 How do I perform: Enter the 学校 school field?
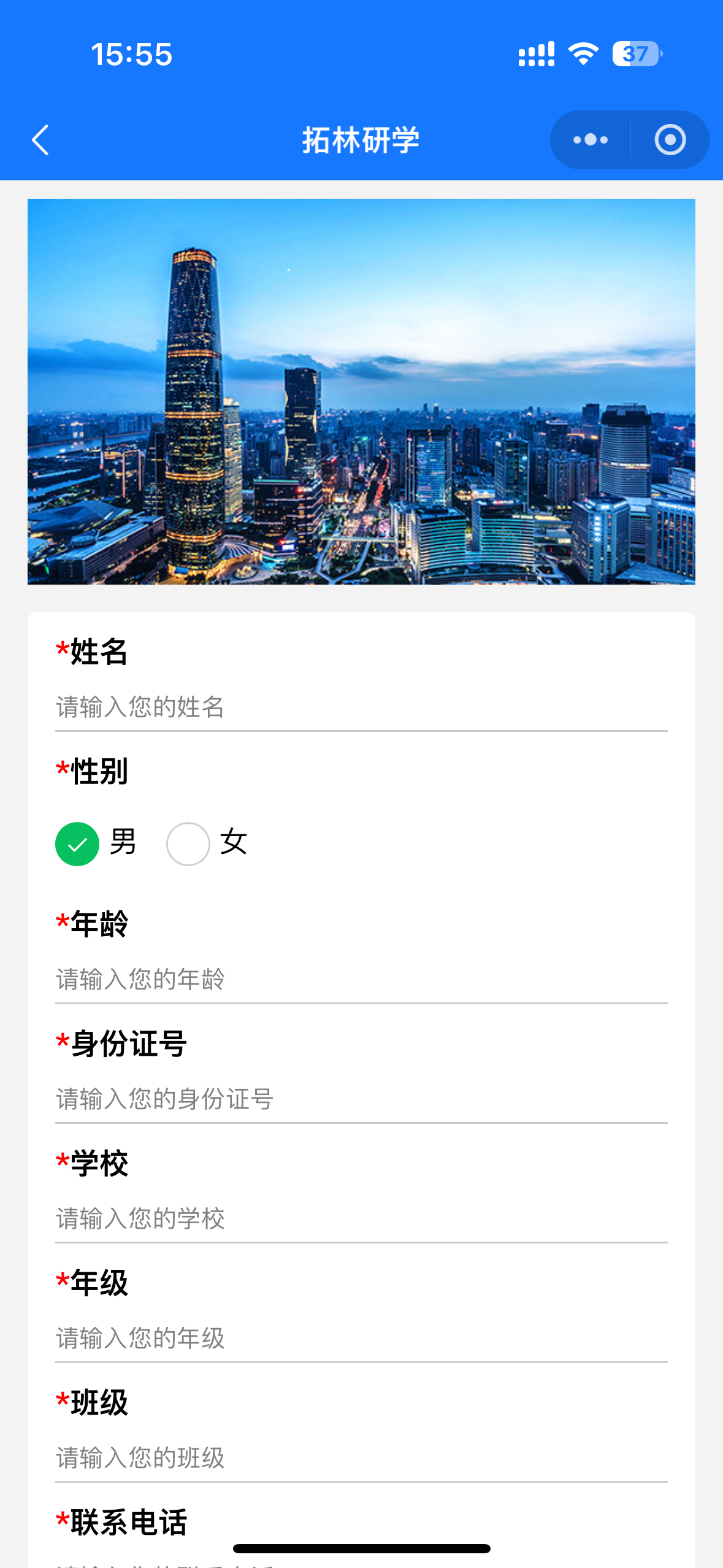click(361, 1219)
